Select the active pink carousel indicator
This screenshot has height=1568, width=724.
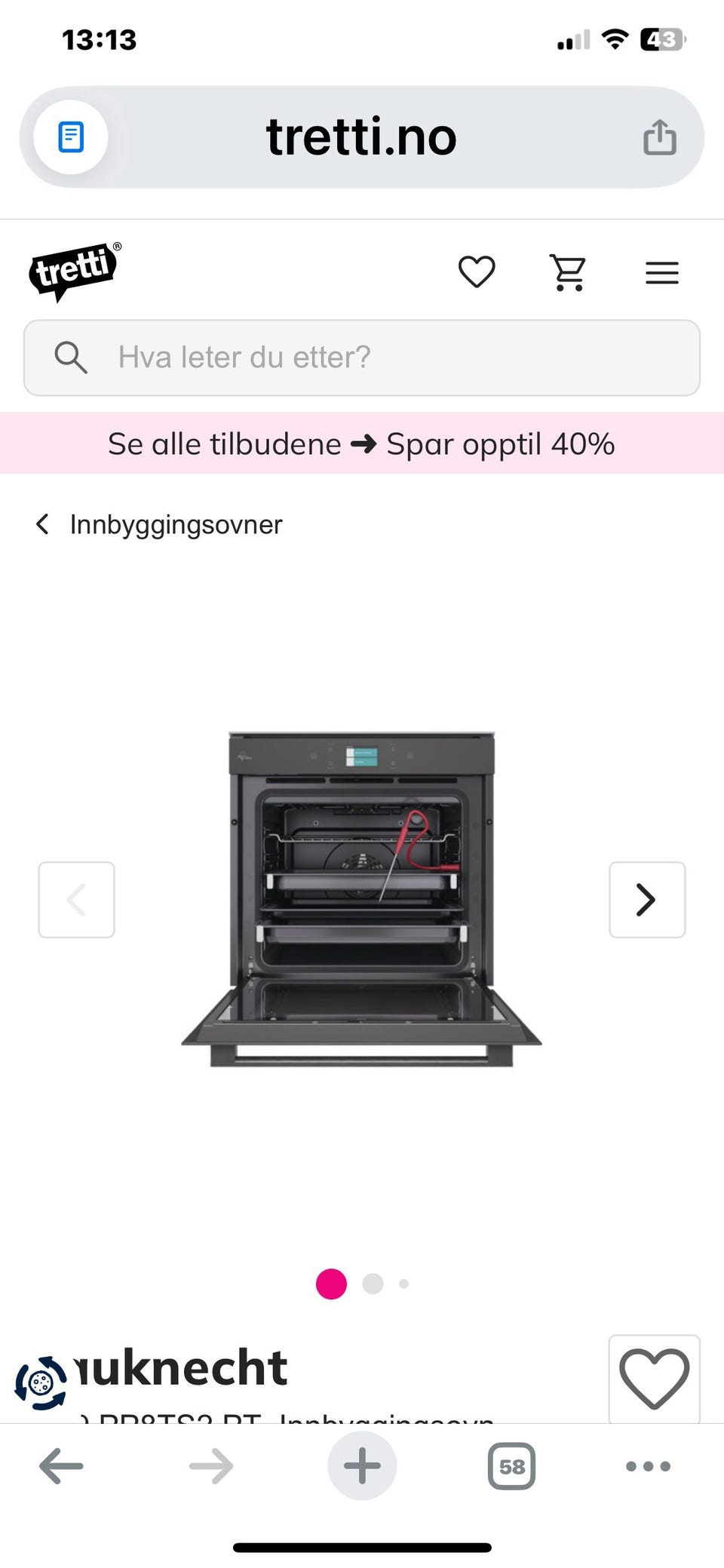pos(330,1284)
